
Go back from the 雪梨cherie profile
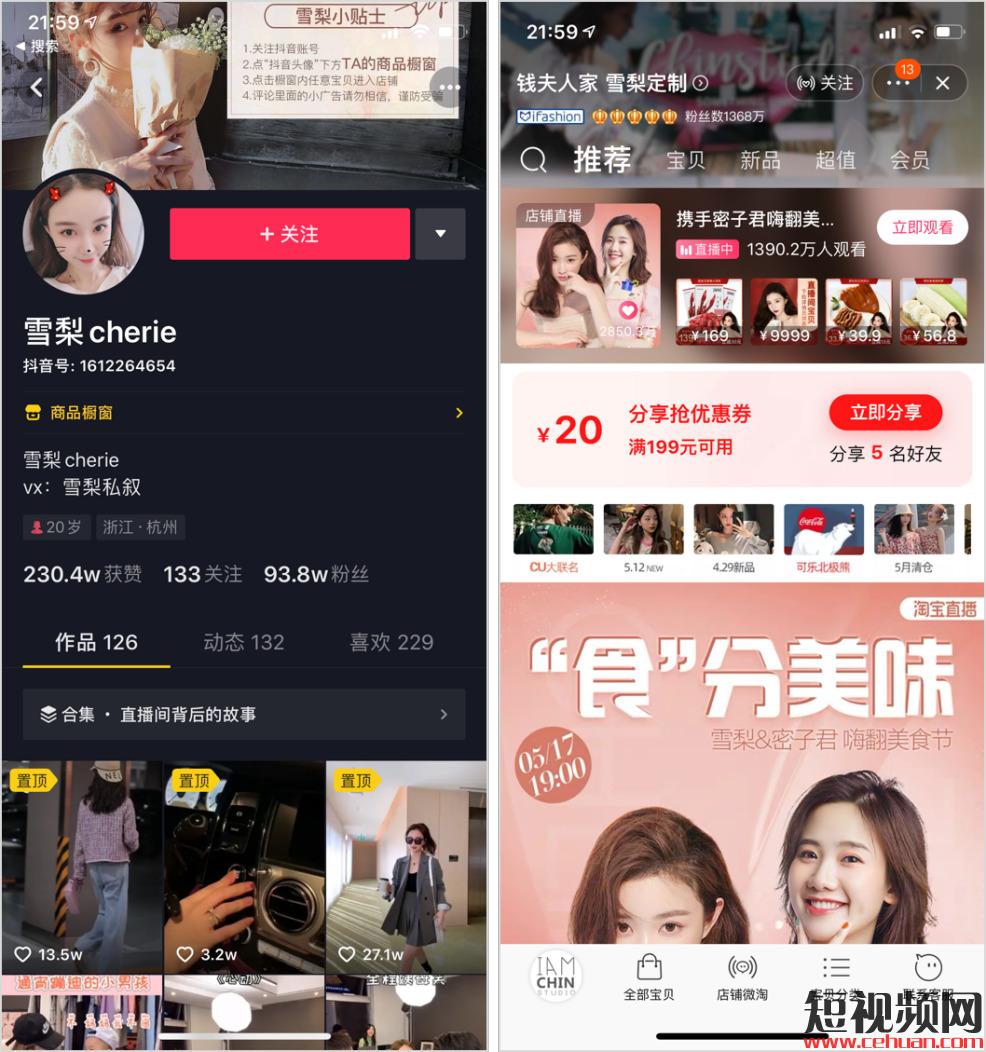[37, 88]
